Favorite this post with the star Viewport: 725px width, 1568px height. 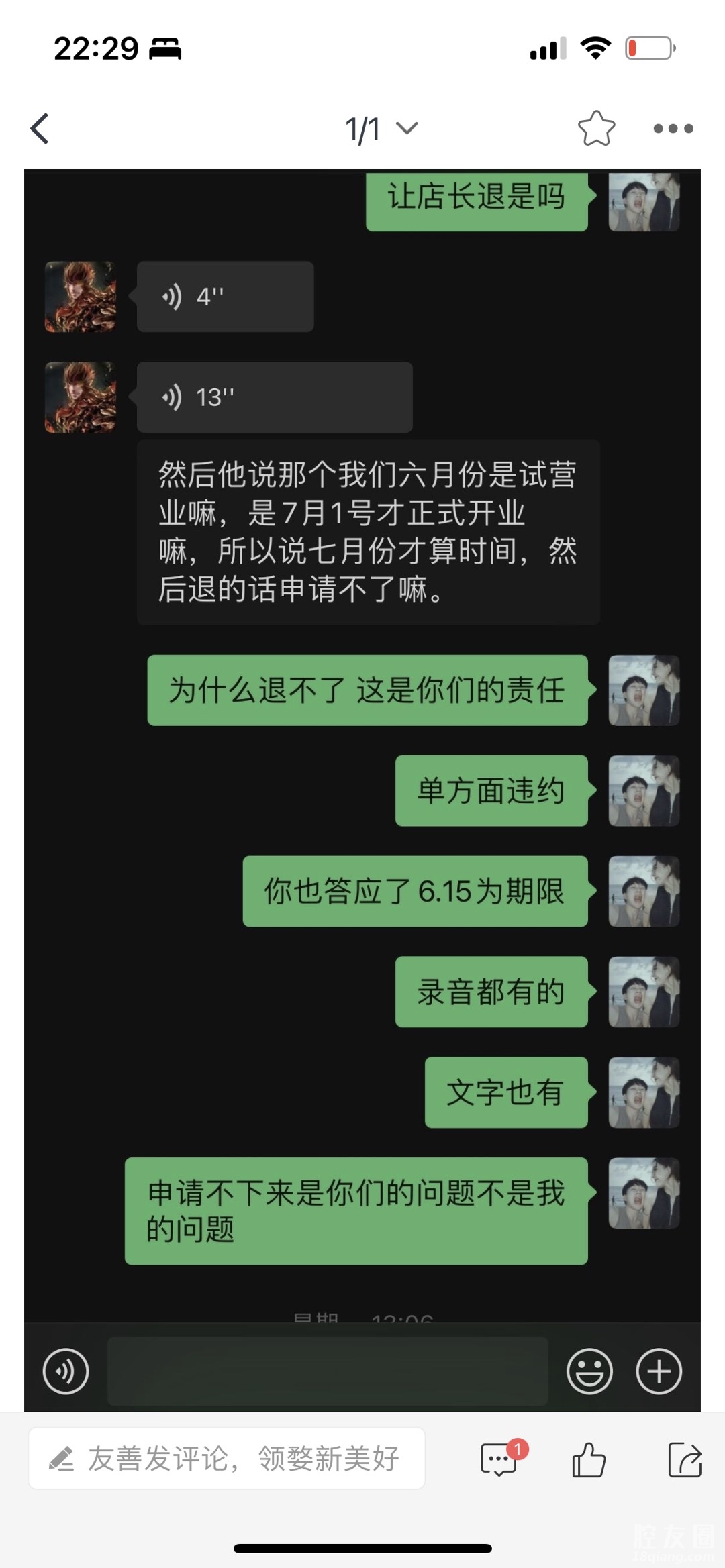[x=595, y=128]
